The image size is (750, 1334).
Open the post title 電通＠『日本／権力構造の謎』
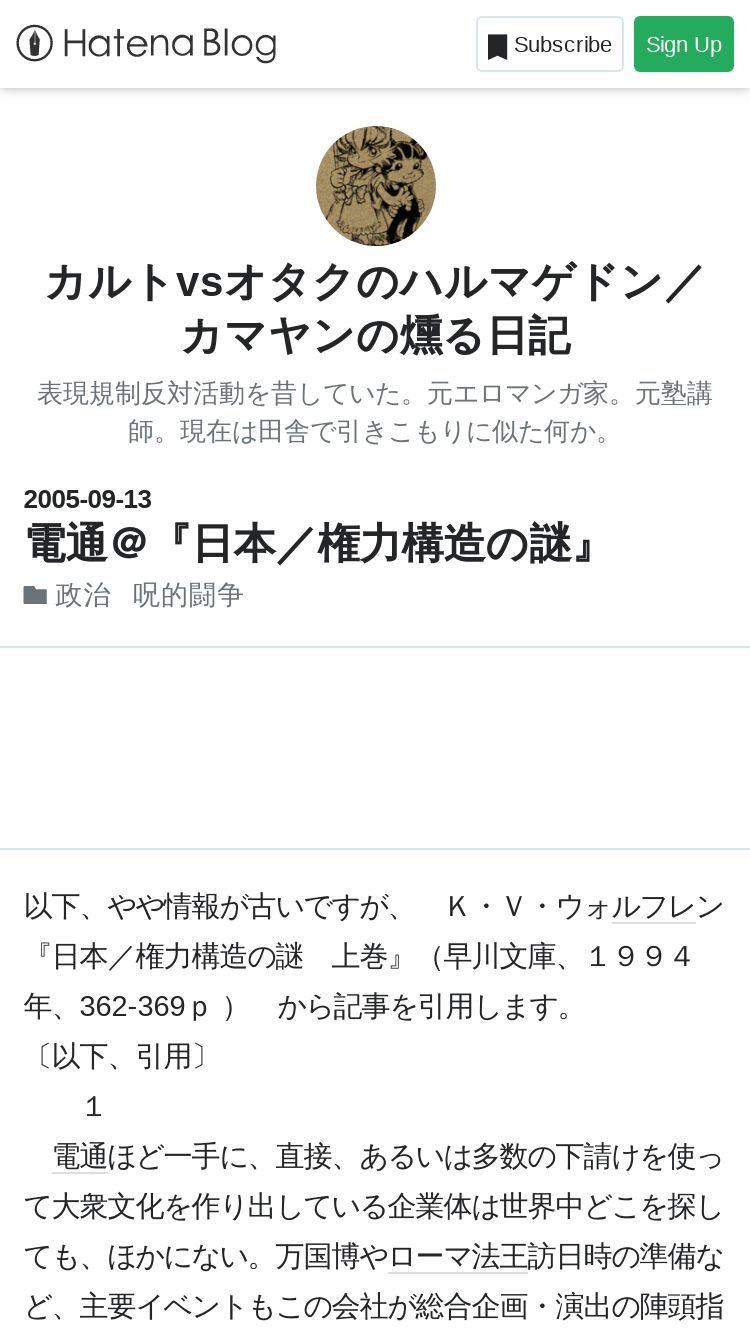coord(310,546)
